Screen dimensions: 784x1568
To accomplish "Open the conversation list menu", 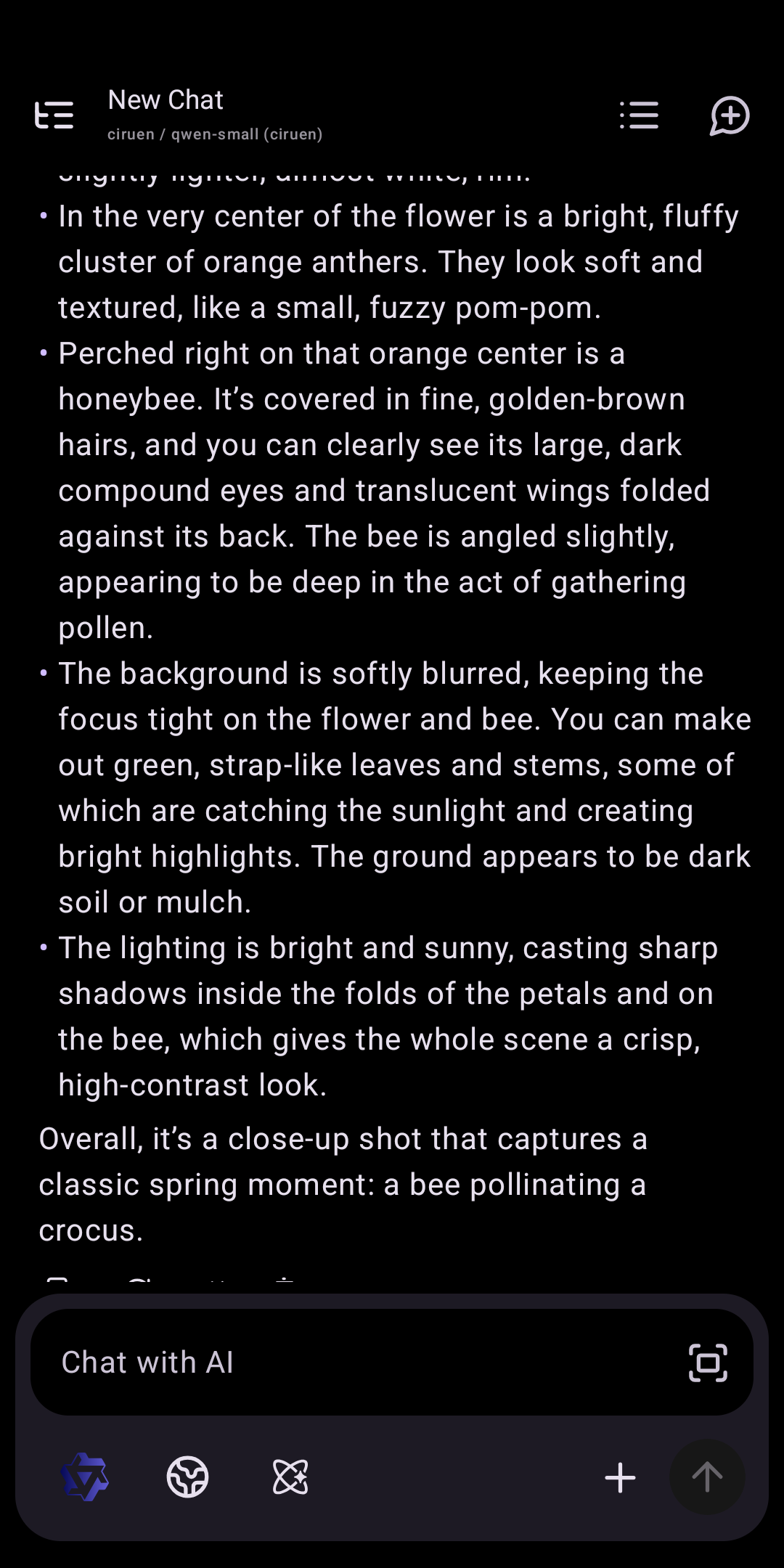I will [x=639, y=115].
